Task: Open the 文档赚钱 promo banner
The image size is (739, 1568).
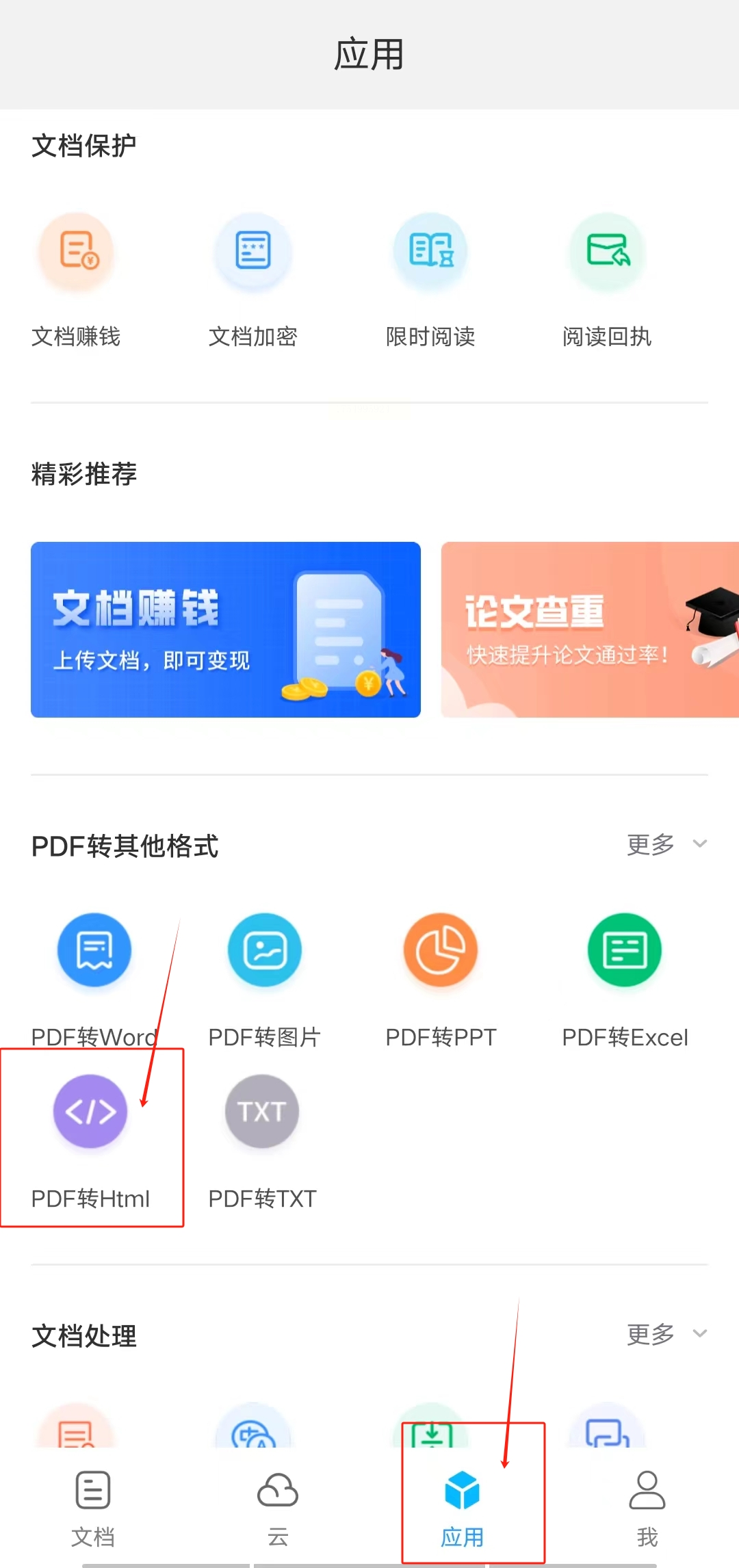Action: click(x=226, y=629)
